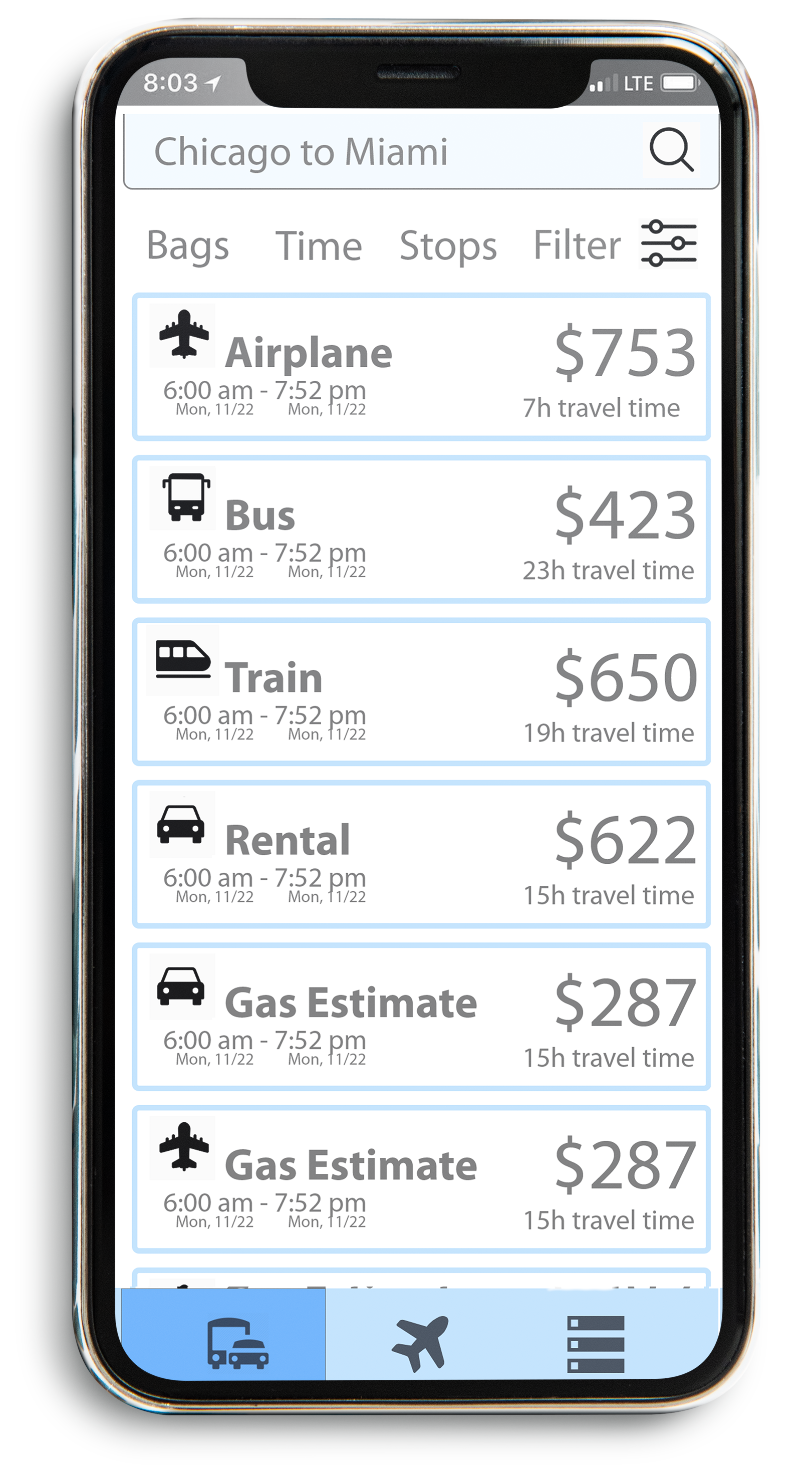Open the Time filter option
The image size is (812, 1480).
319,246
